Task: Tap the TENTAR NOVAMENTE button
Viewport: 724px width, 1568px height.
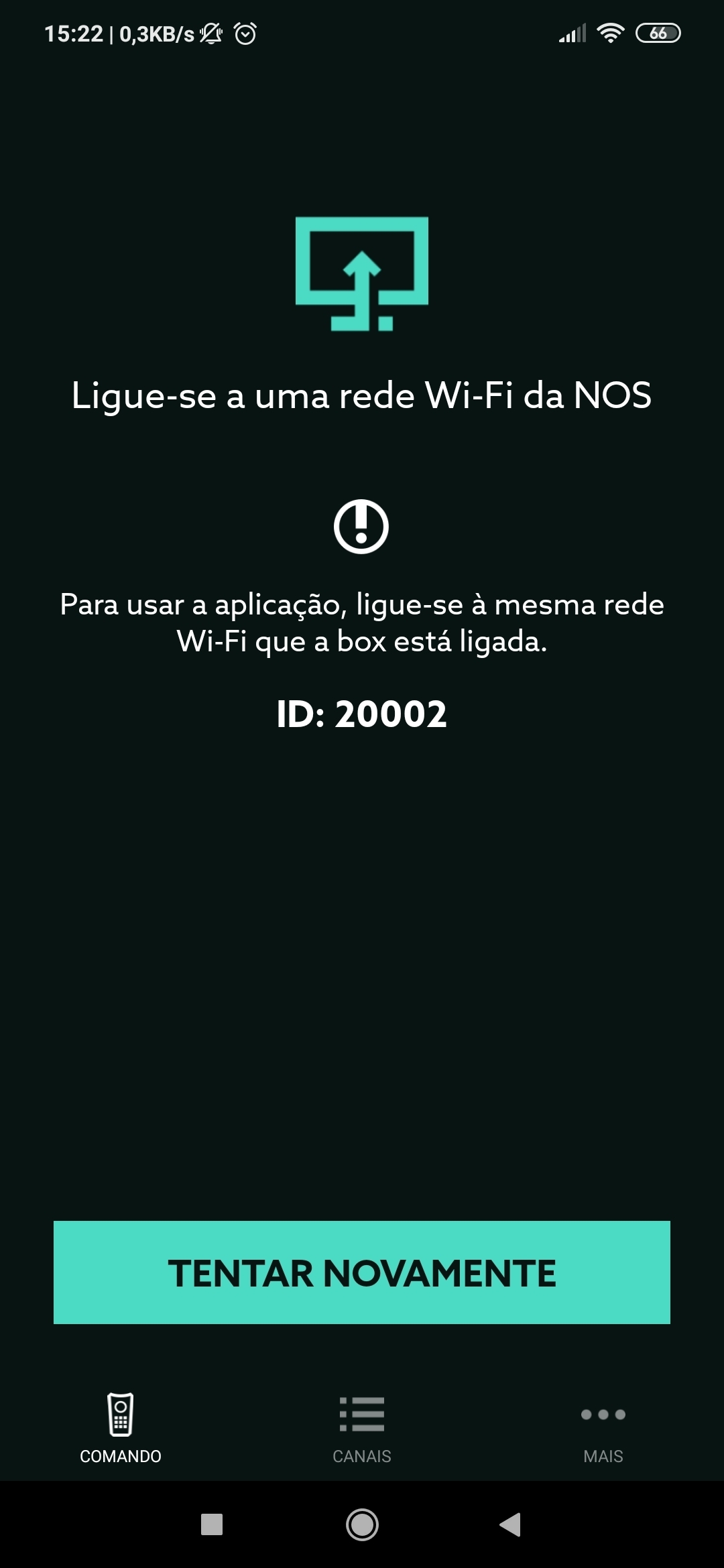Action: tap(362, 1272)
